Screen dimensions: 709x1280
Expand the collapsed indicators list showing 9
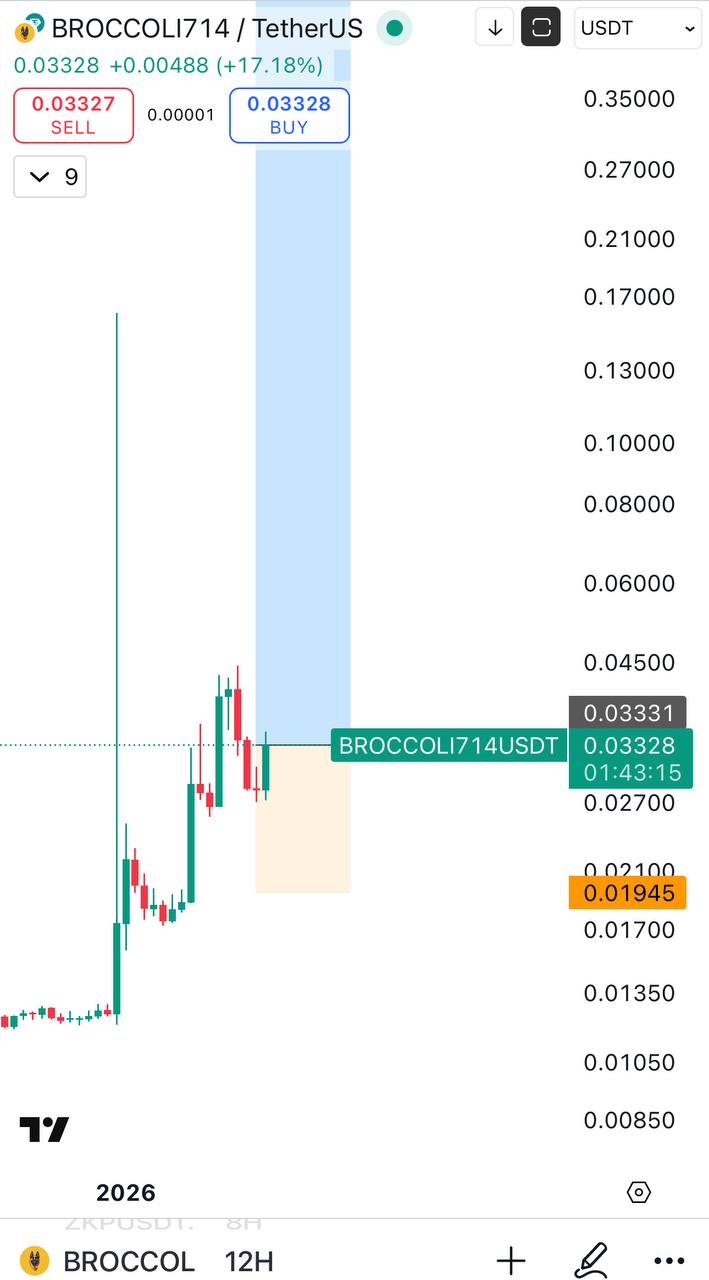coord(50,177)
